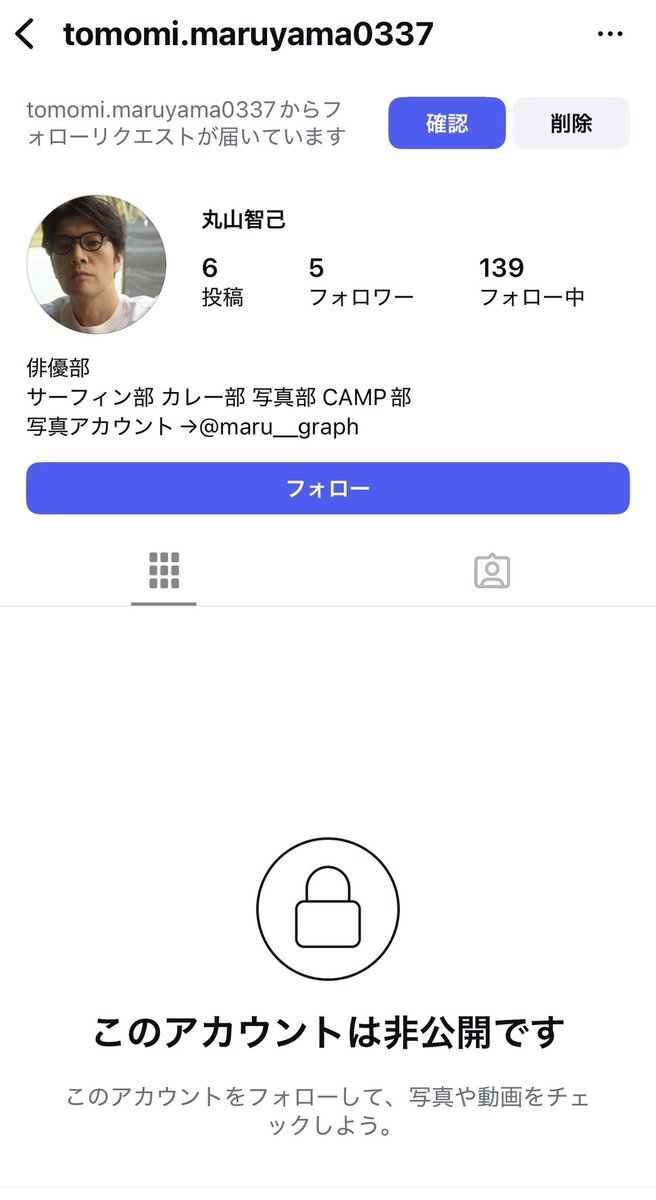Open the profile picture of 丸山智己
The width and height of the screenshot is (656, 1200).
96,265
